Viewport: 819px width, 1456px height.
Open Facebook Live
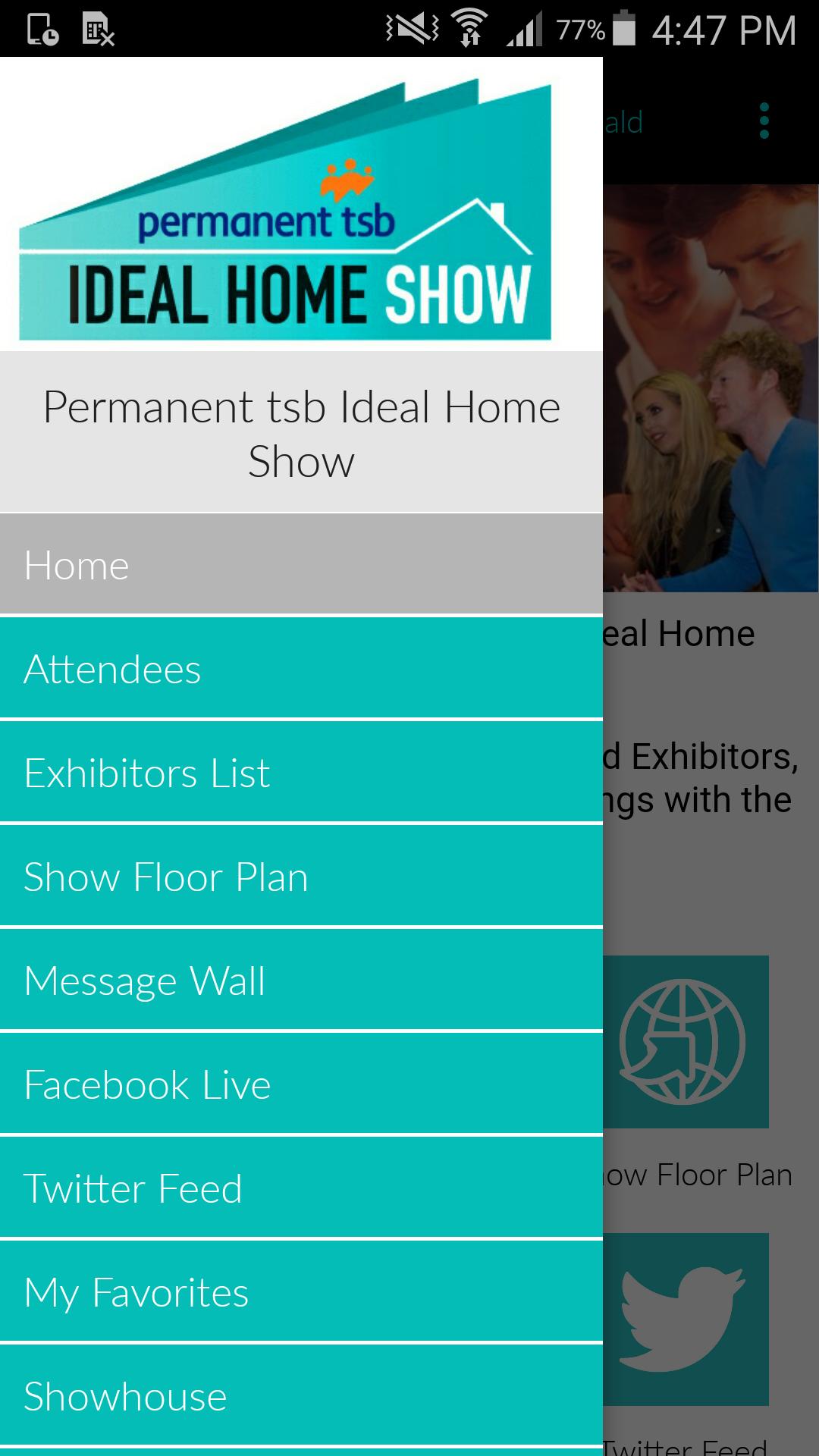pyautogui.click(x=301, y=1084)
